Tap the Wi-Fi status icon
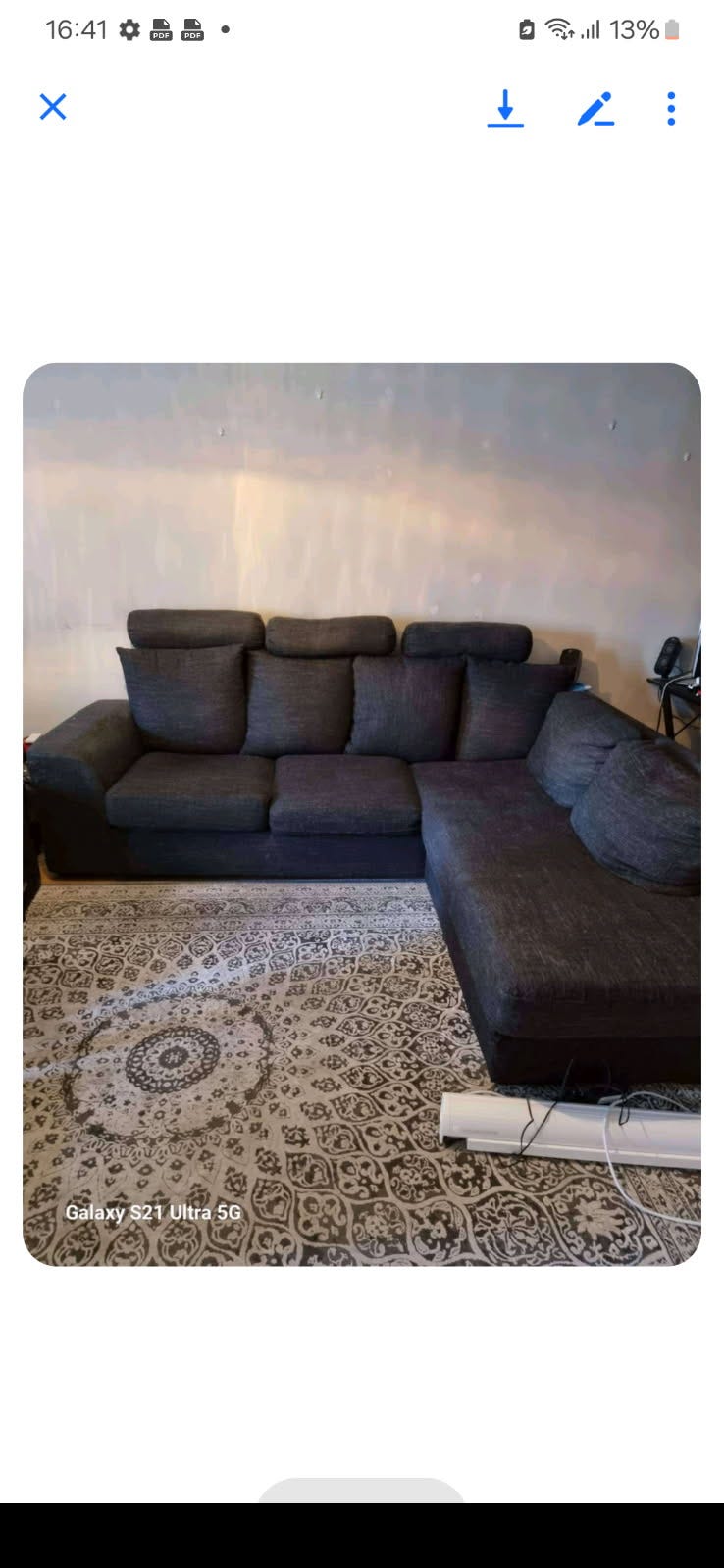724x1568 pixels. tap(559, 29)
